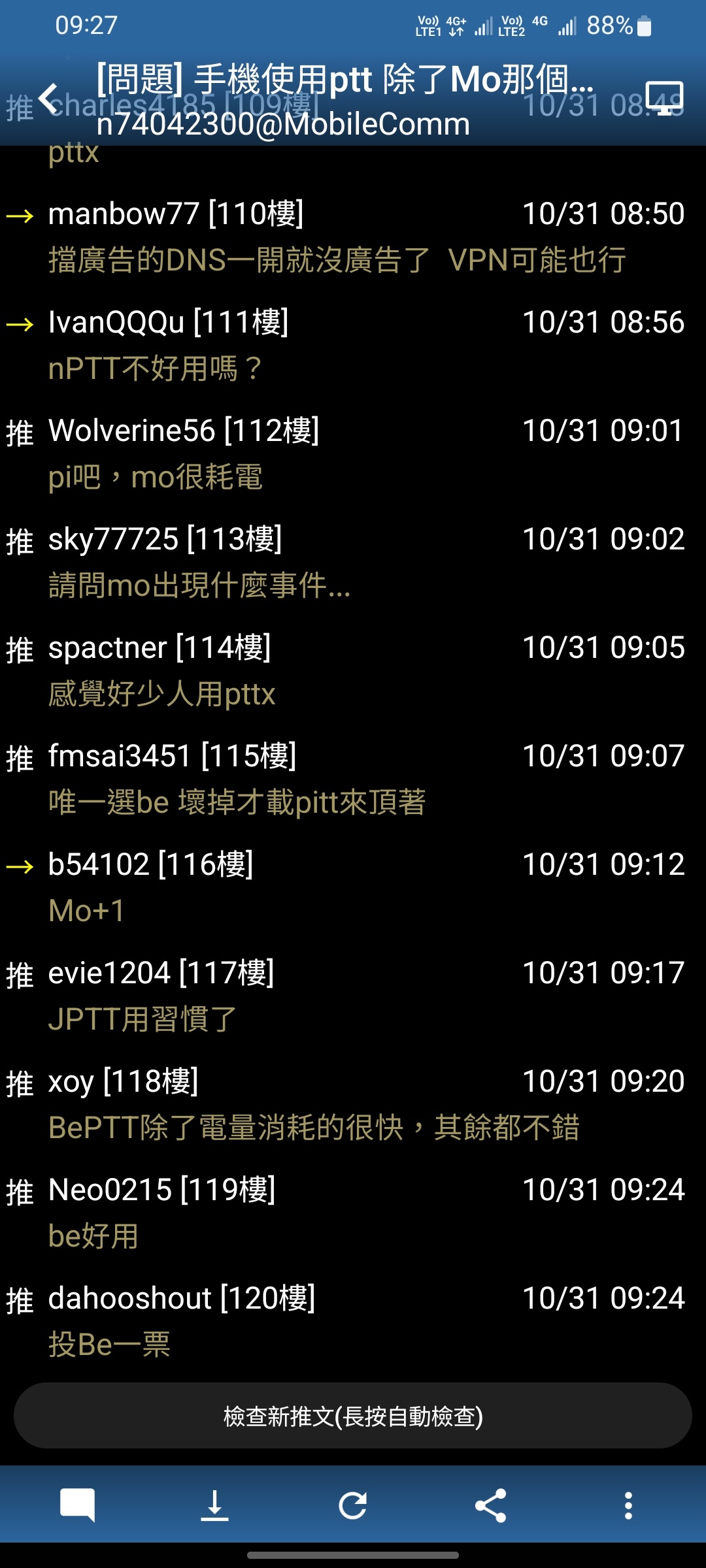Tap the check new comments button
This screenshot has width=706, height=1568.
[353, 1416]
